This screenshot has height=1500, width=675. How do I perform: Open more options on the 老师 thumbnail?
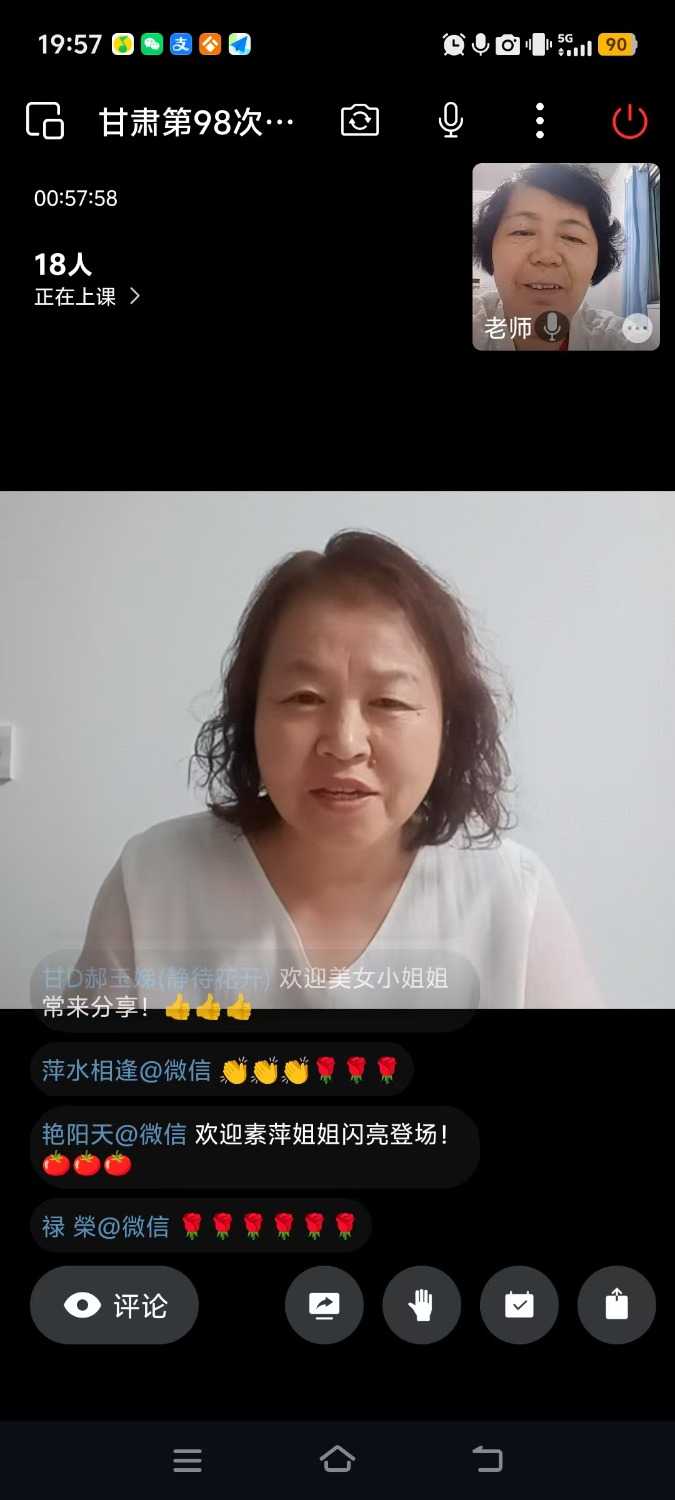click(x=637, y=328)
